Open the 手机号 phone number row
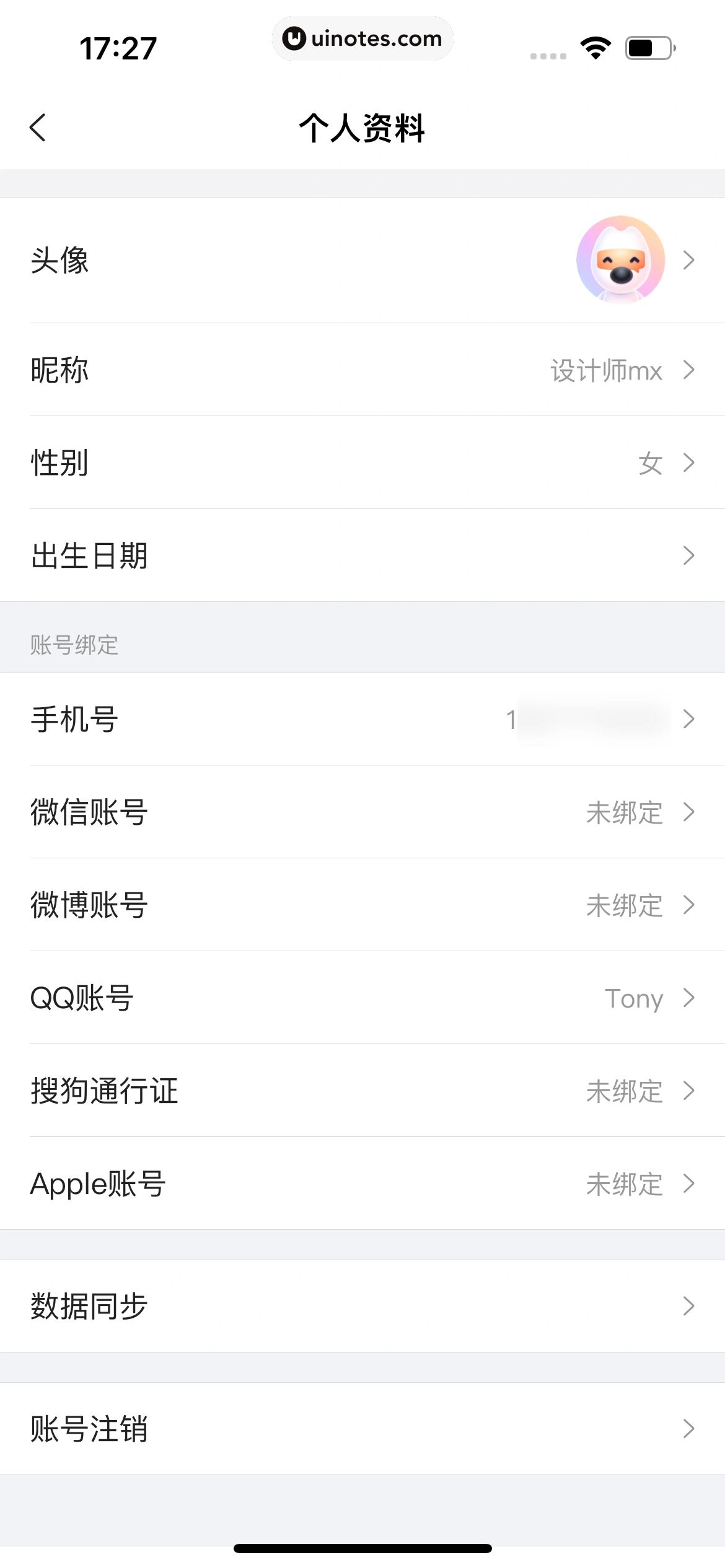The width and height of the screenshot is (725, 1568). [362, 719]
